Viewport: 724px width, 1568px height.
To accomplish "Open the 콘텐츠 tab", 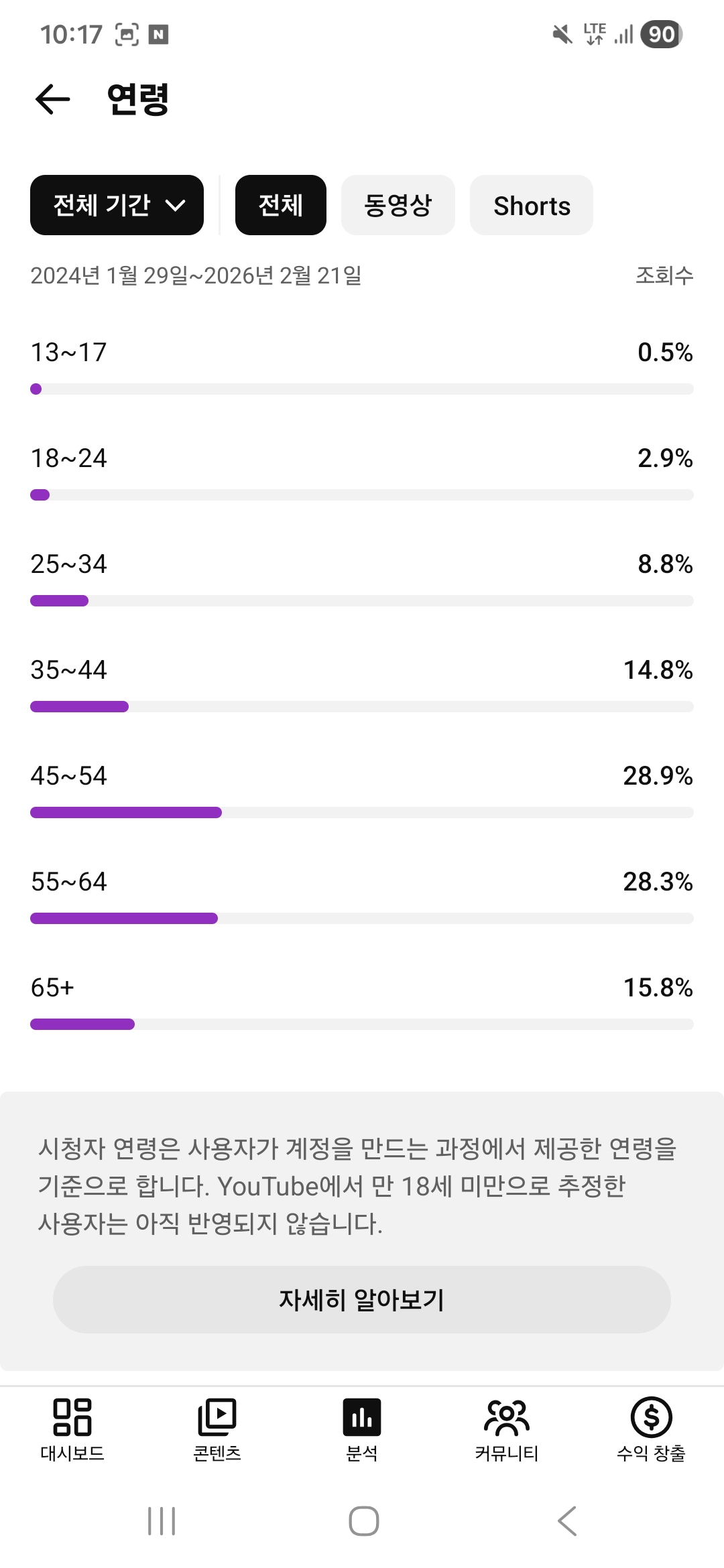I will tap(217, 1429).
